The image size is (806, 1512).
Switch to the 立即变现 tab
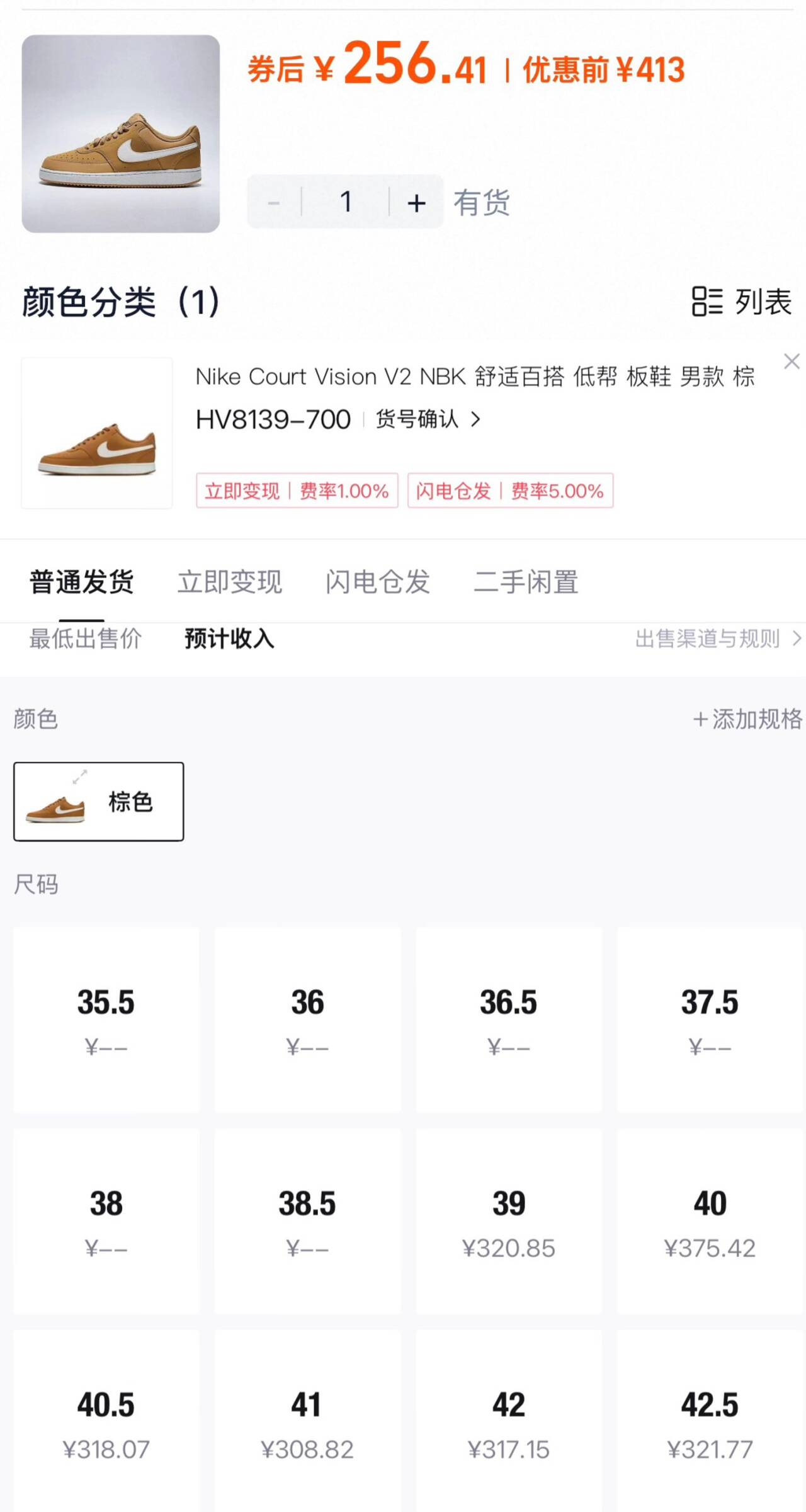[x=229, y=581]
